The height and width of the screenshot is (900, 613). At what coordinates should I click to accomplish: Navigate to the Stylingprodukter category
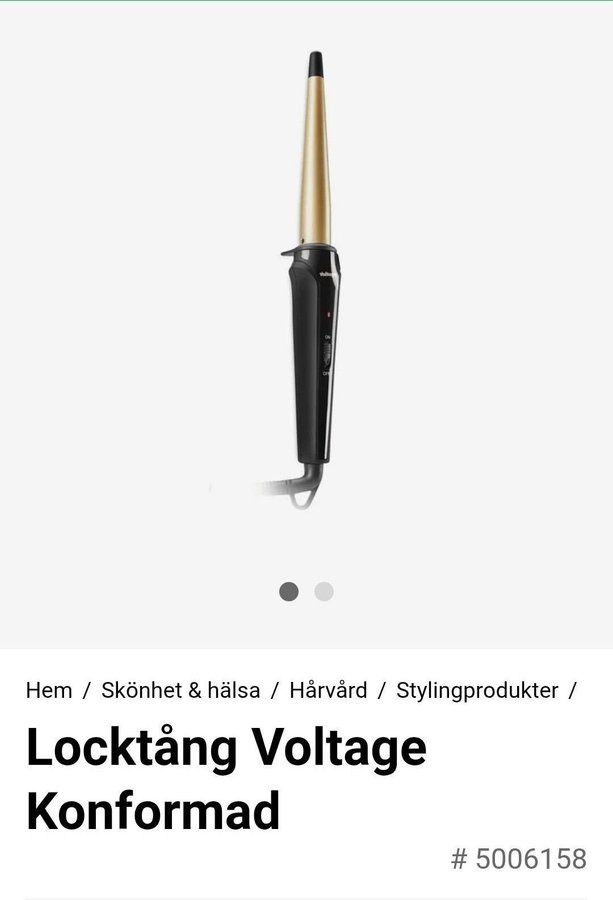click(477, 690)
